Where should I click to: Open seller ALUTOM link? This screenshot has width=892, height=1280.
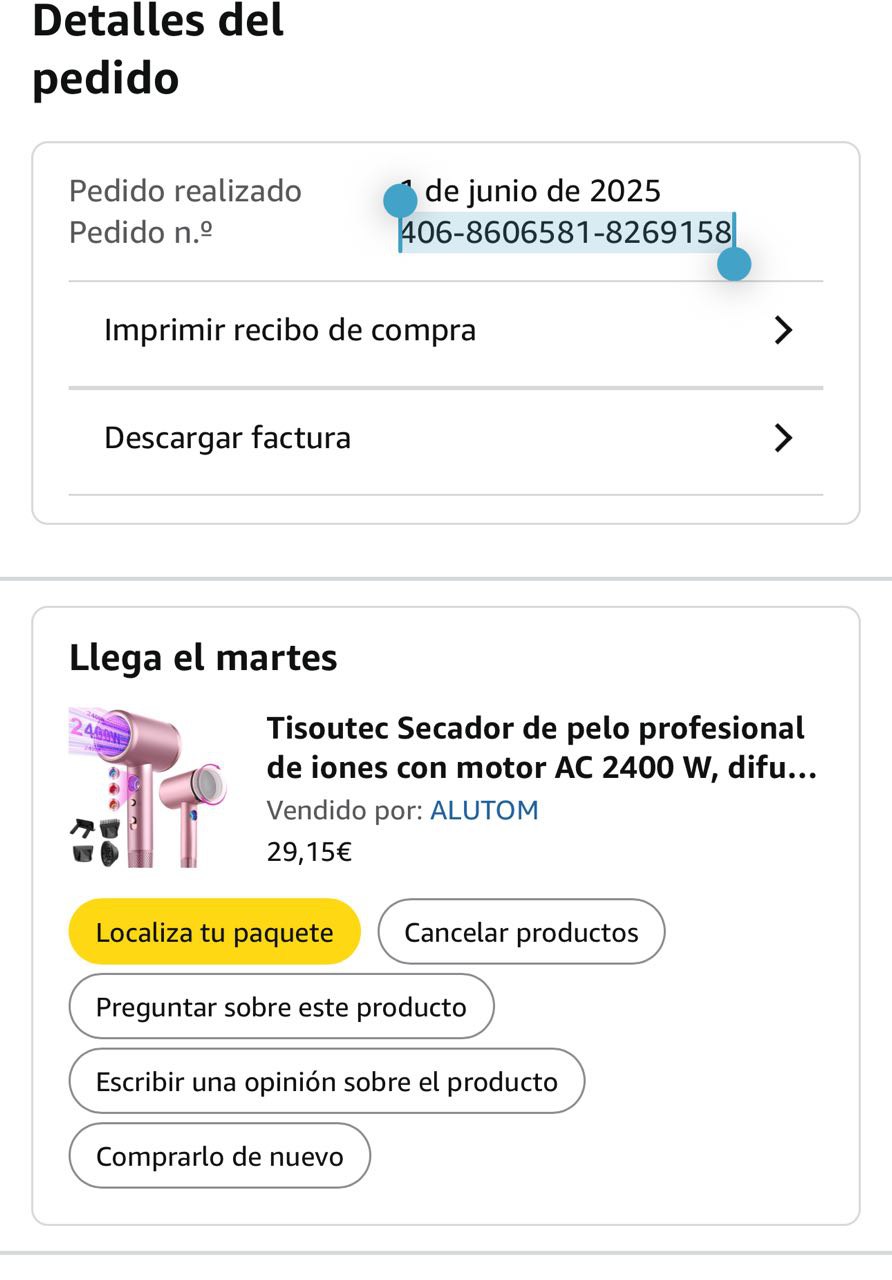coord(484,810)
